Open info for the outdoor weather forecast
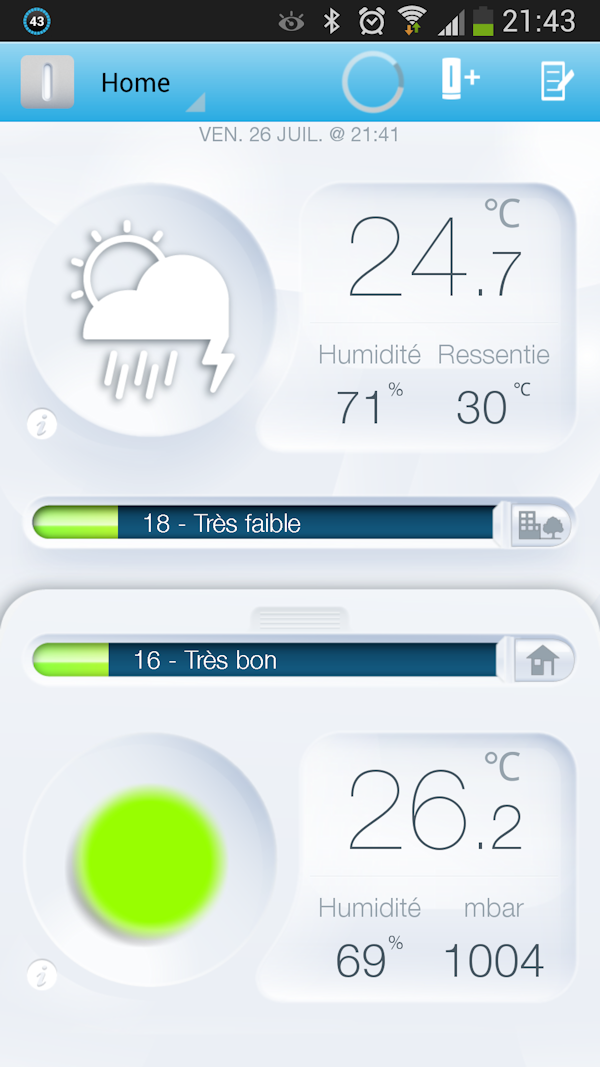 pos(42,425)
